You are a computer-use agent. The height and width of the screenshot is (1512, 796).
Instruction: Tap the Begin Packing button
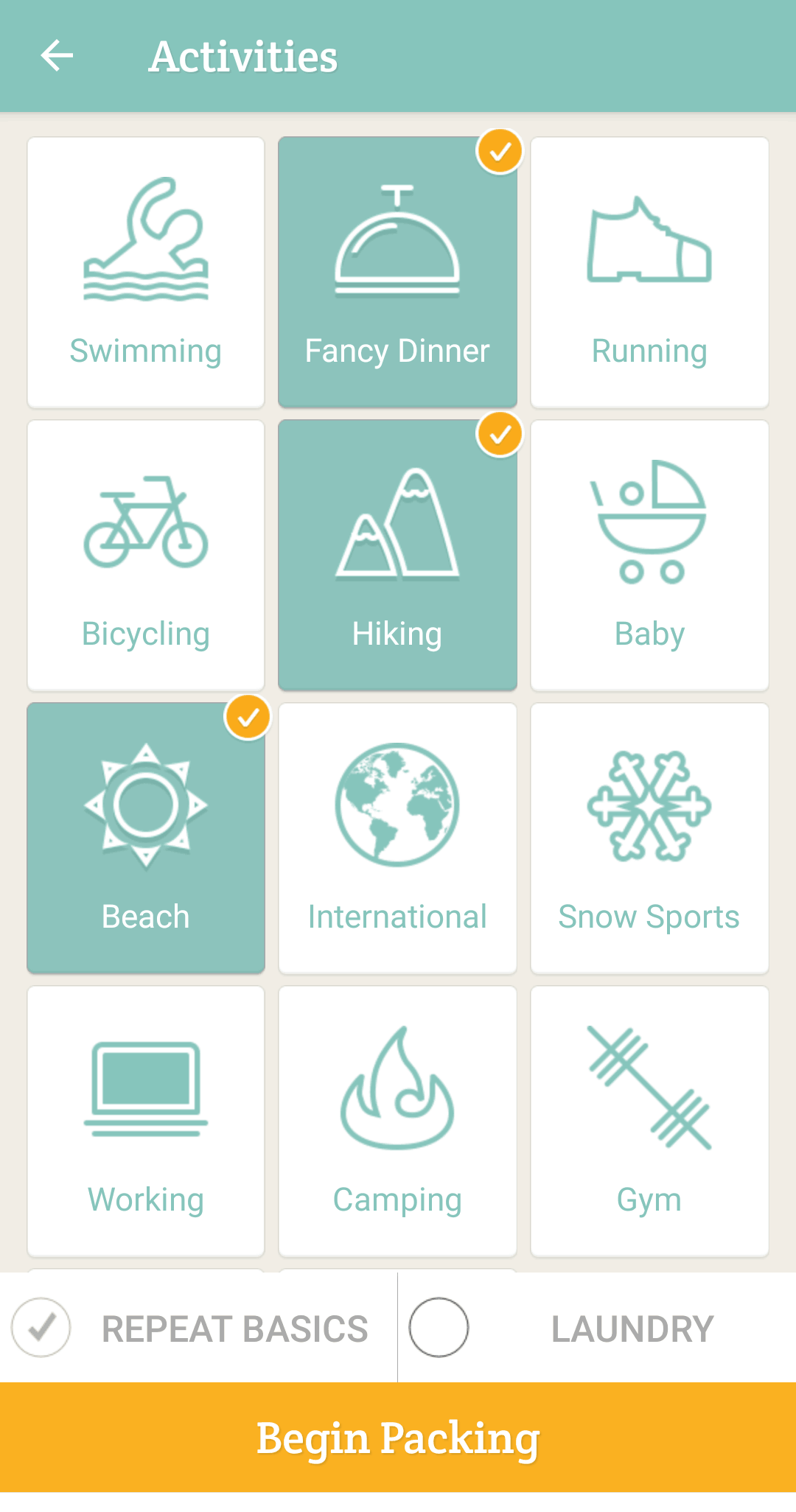pyautogui.click(x=398, y=1437)
